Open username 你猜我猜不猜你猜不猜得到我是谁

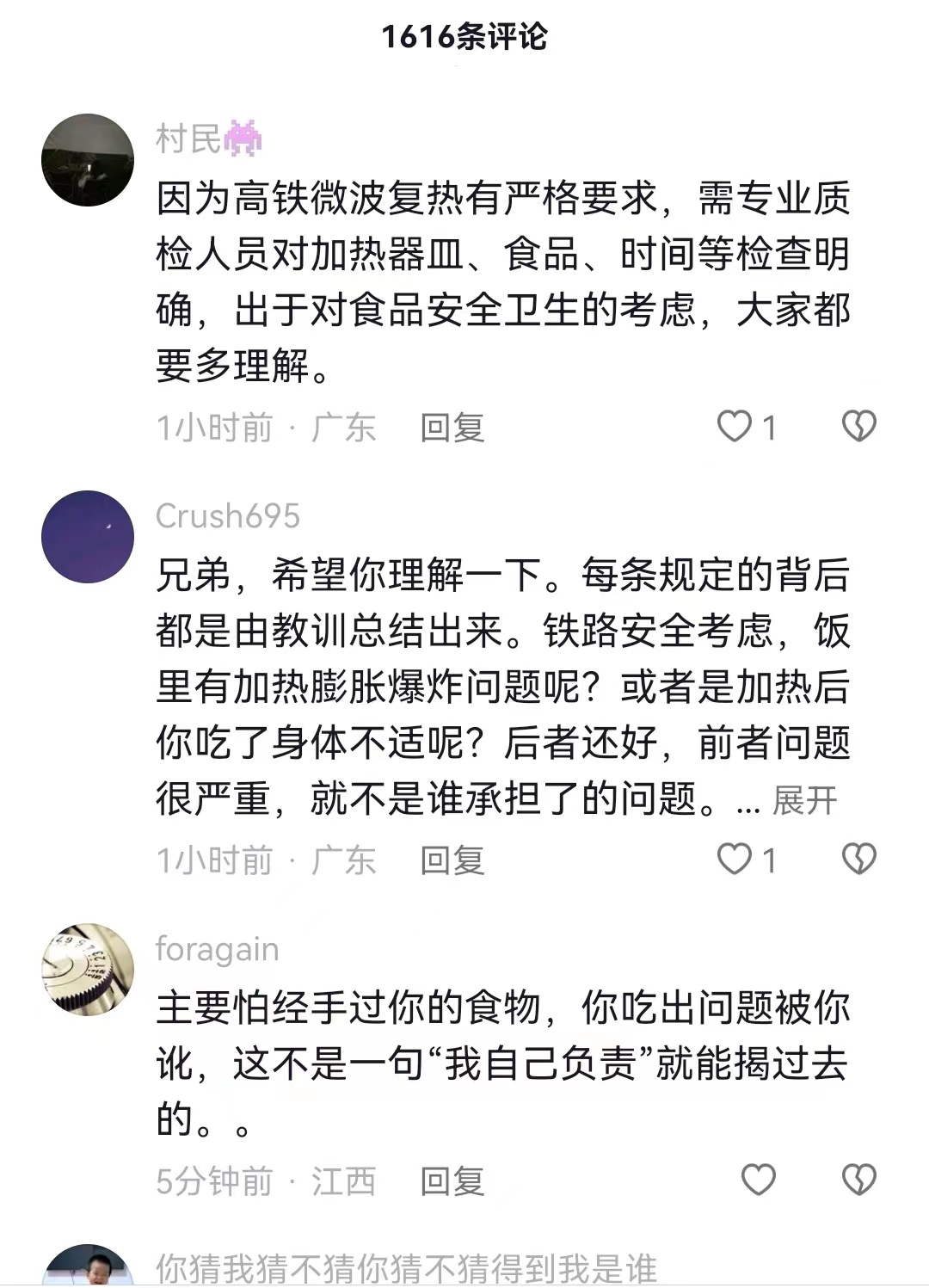click(x=406, y=1270)
